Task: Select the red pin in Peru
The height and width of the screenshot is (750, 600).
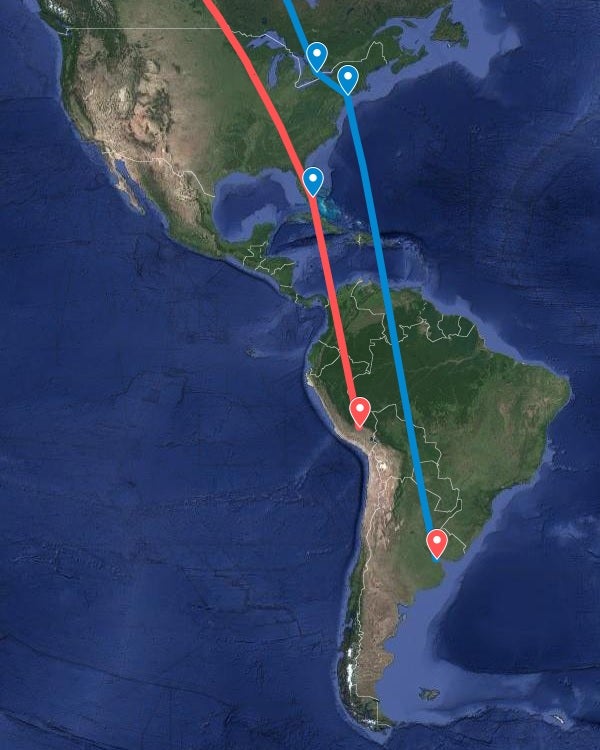Action: pos(360,410)
